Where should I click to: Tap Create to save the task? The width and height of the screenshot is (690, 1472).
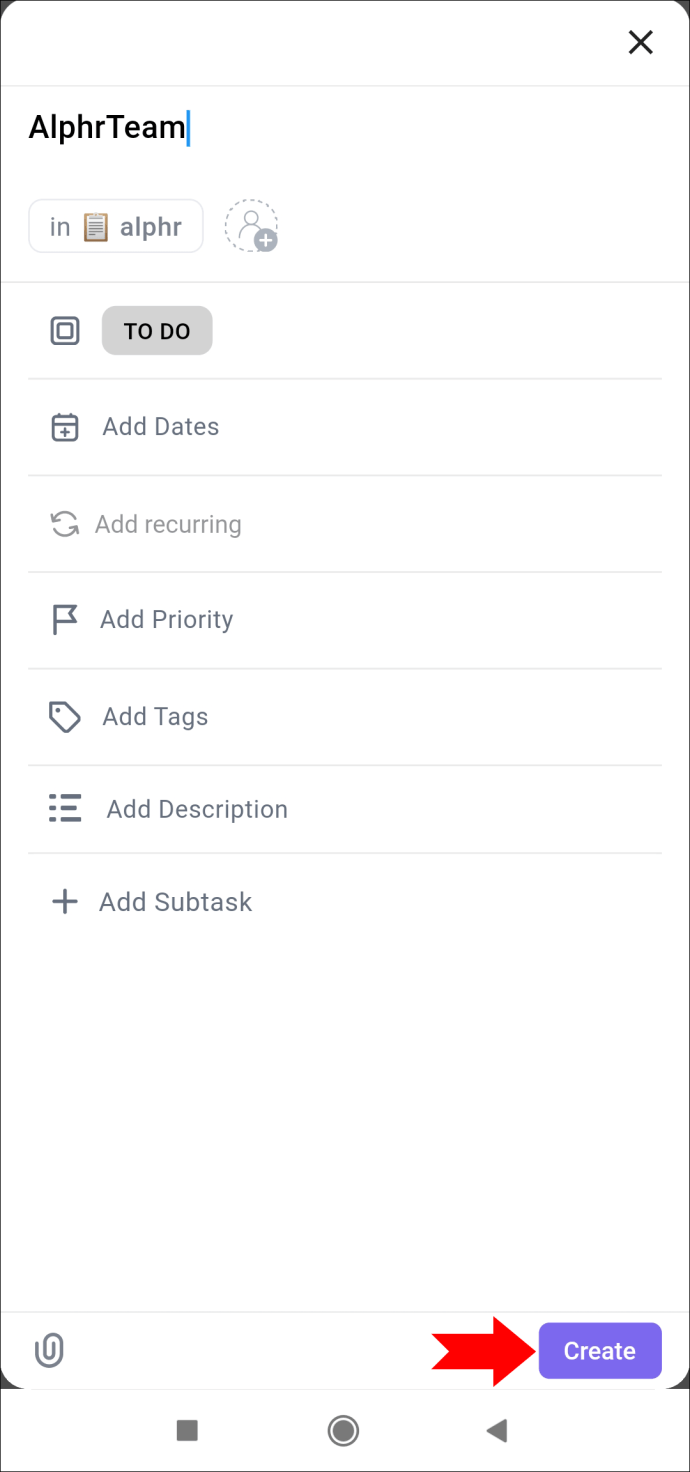tap(600, 1351)
